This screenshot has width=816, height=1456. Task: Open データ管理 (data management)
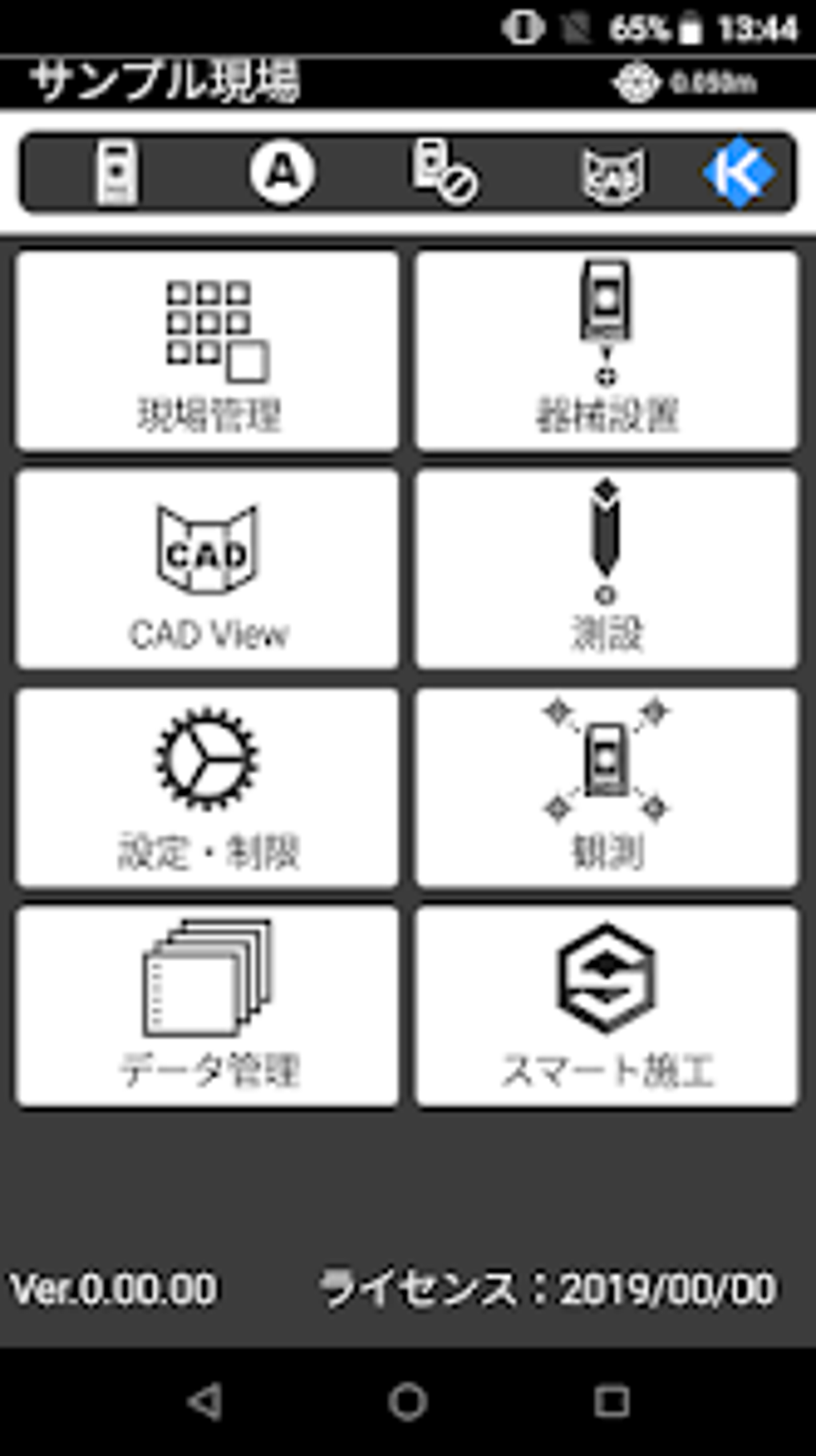tap(207, 1006)
